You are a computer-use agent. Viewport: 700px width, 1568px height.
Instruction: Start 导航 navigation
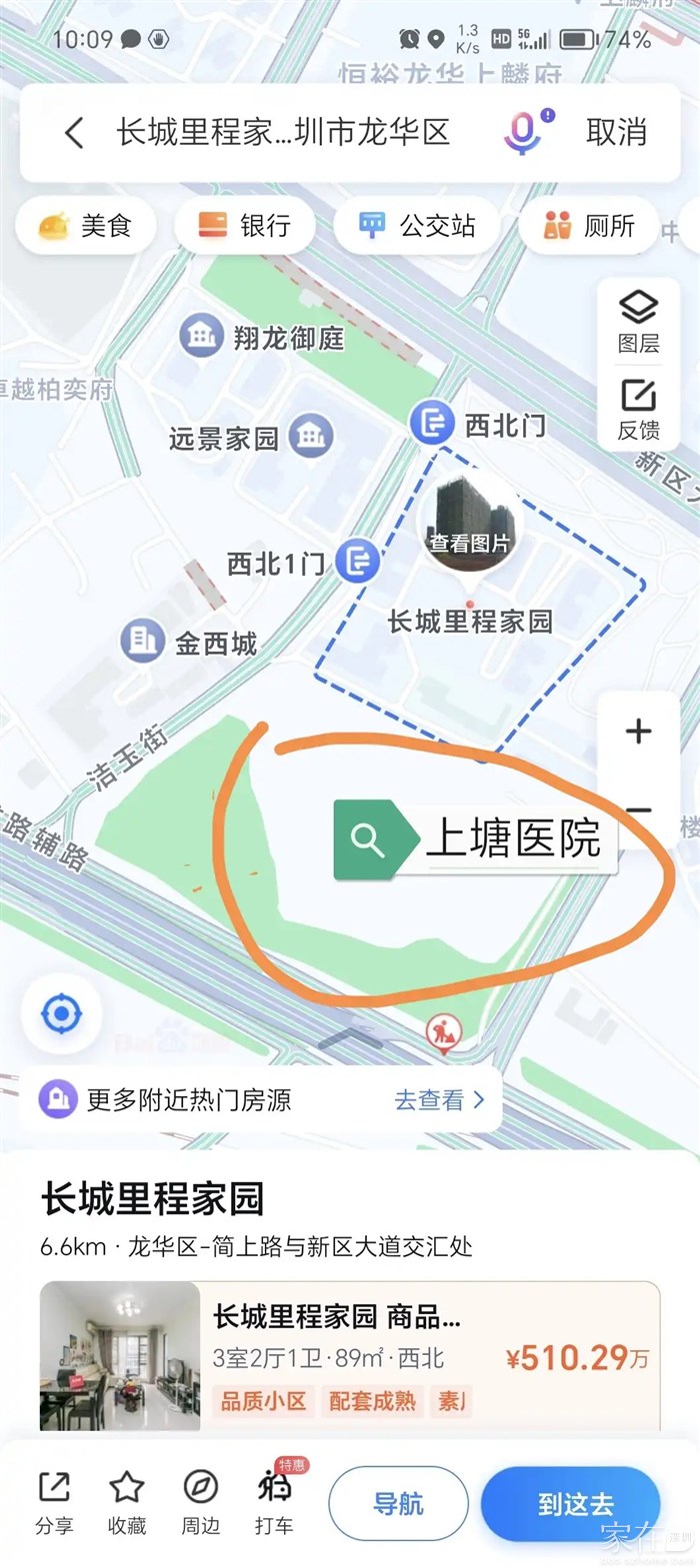pyautogui.click(x=398, y=1503)
